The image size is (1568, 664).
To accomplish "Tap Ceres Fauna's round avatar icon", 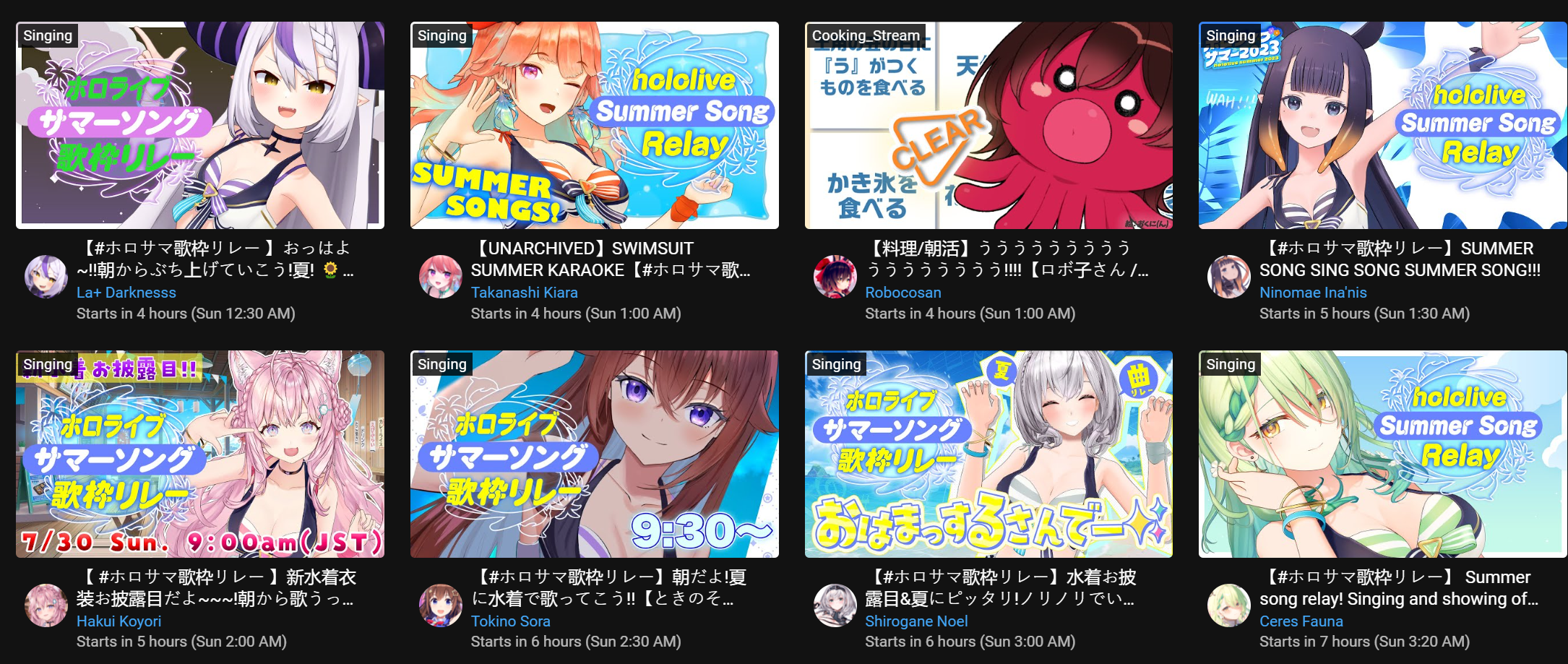I will pos(1229,605).
